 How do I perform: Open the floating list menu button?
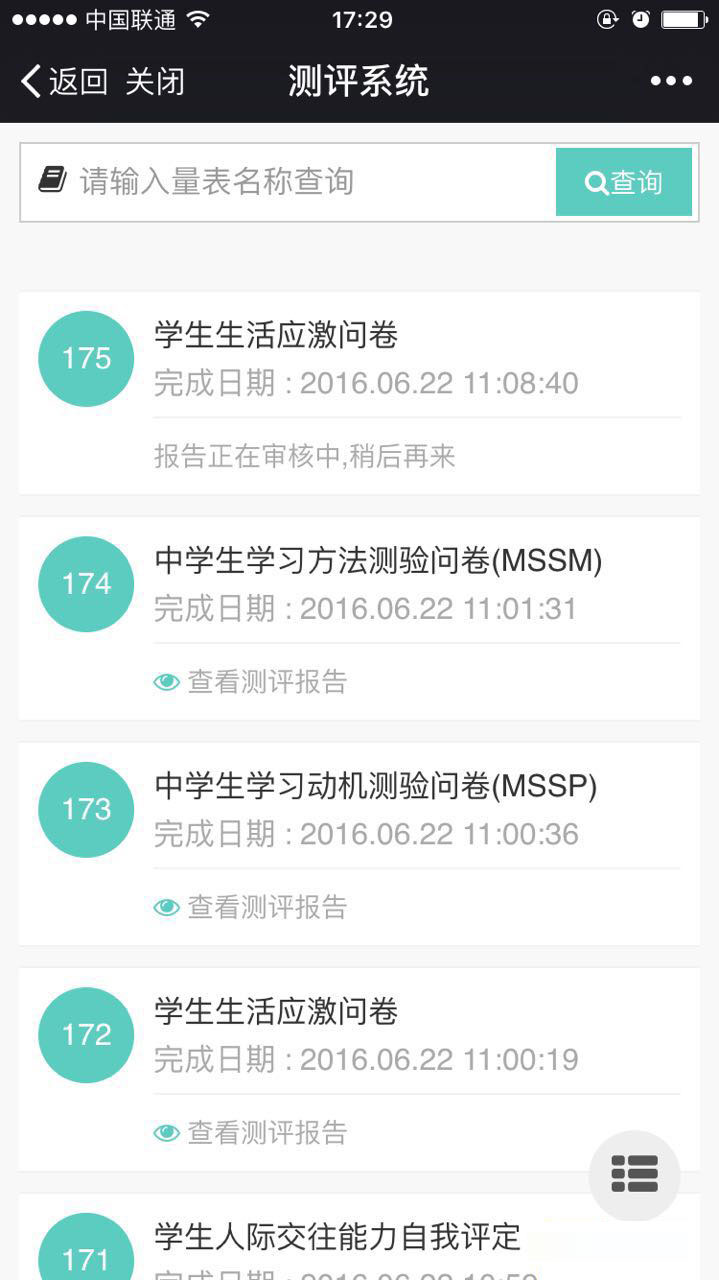pyautogui.click(x=634, y=1175)
